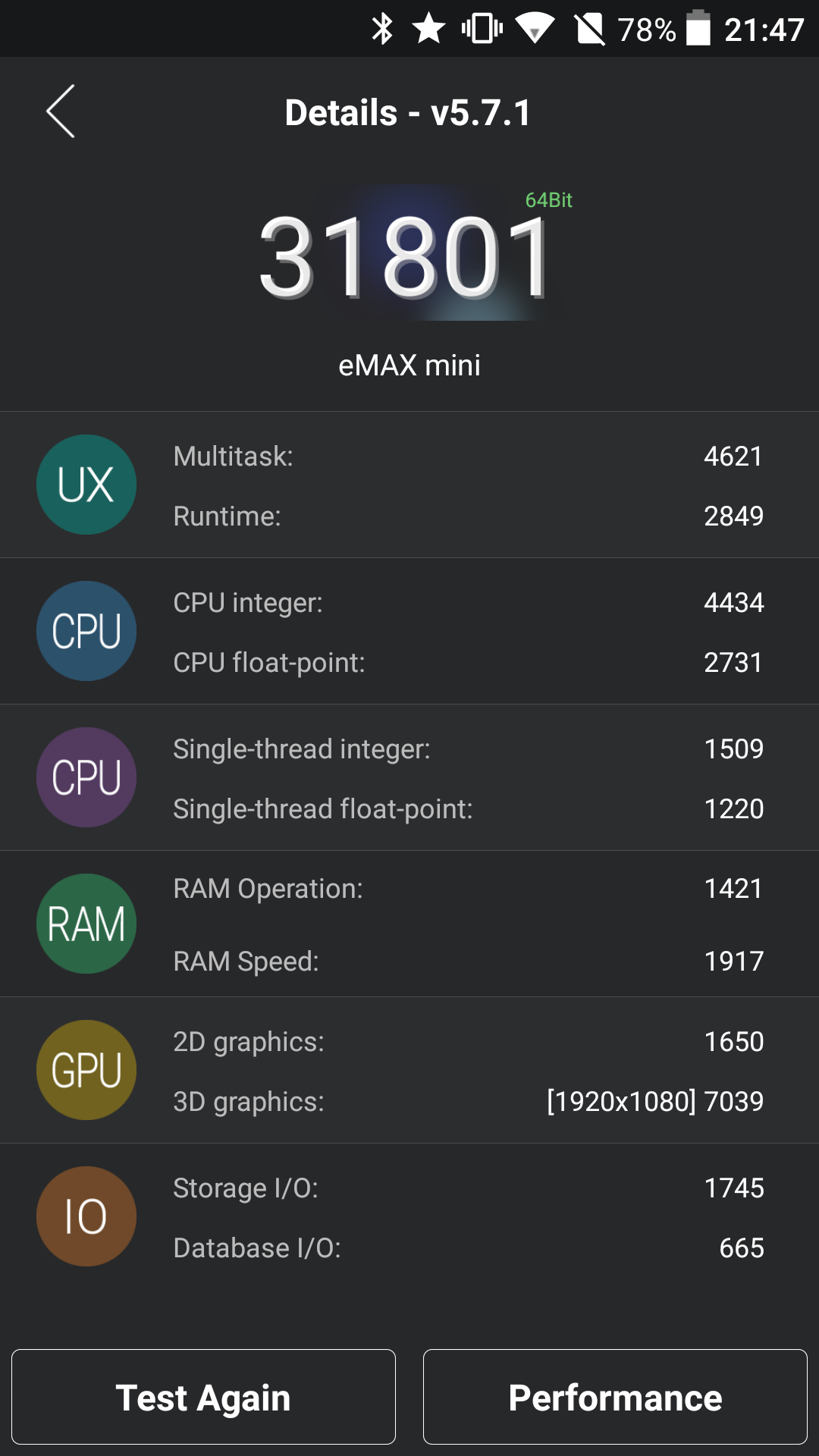
Task: Tap the Test Again button
Action: tap(203, 1397)
